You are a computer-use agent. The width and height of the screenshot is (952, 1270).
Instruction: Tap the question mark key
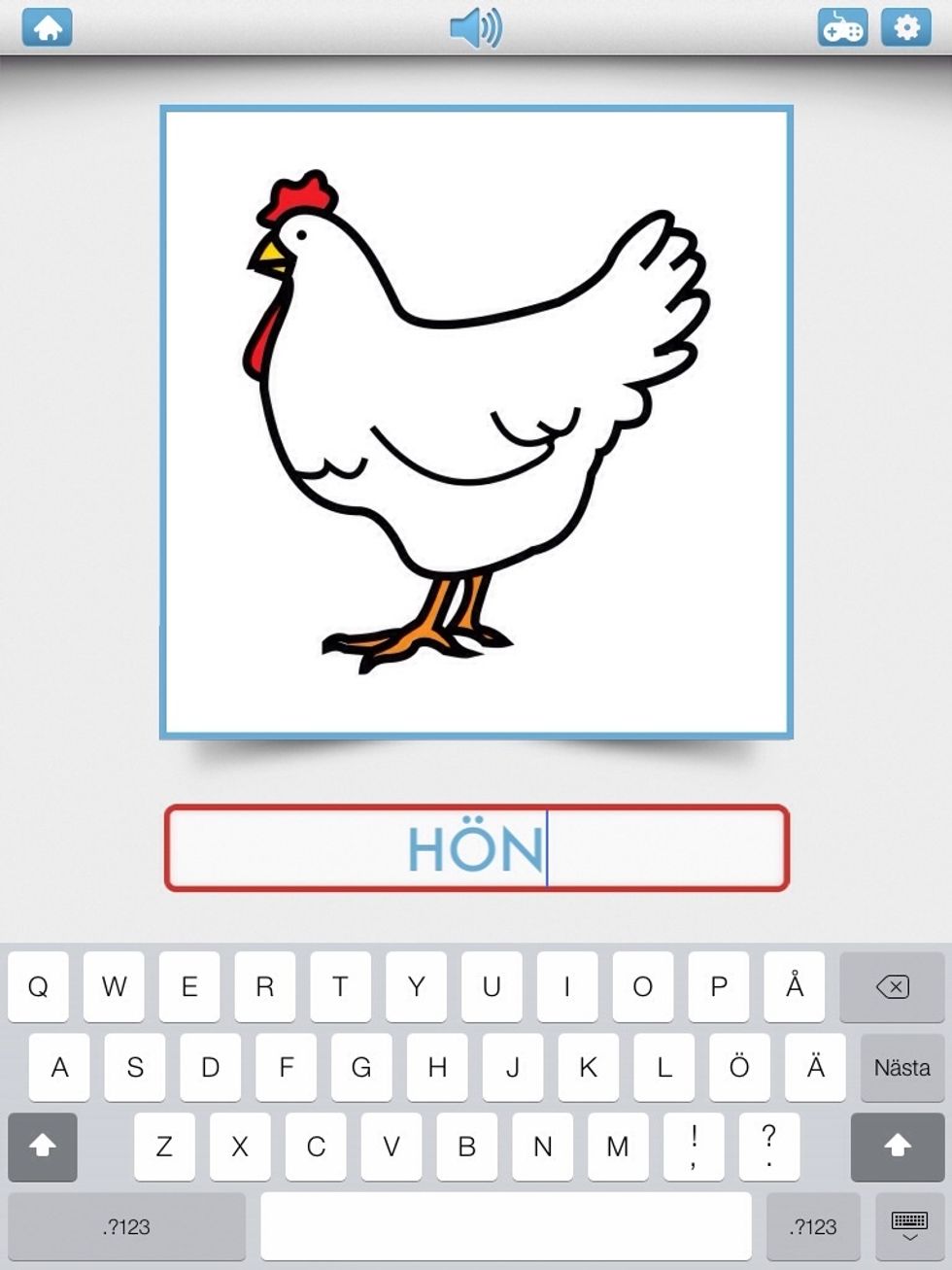(x=769, y=1148)
